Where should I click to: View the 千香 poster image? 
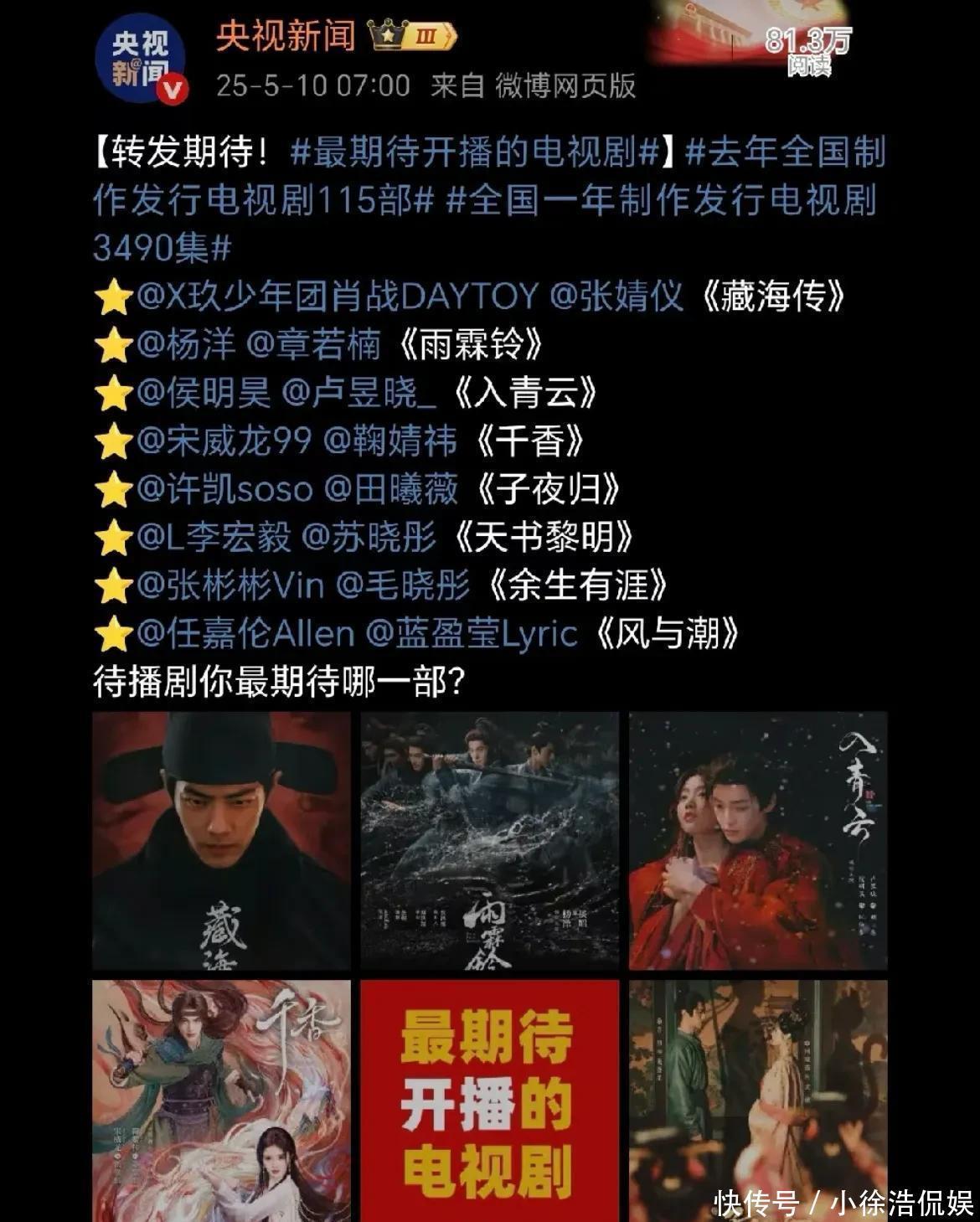pos(221,1101)
